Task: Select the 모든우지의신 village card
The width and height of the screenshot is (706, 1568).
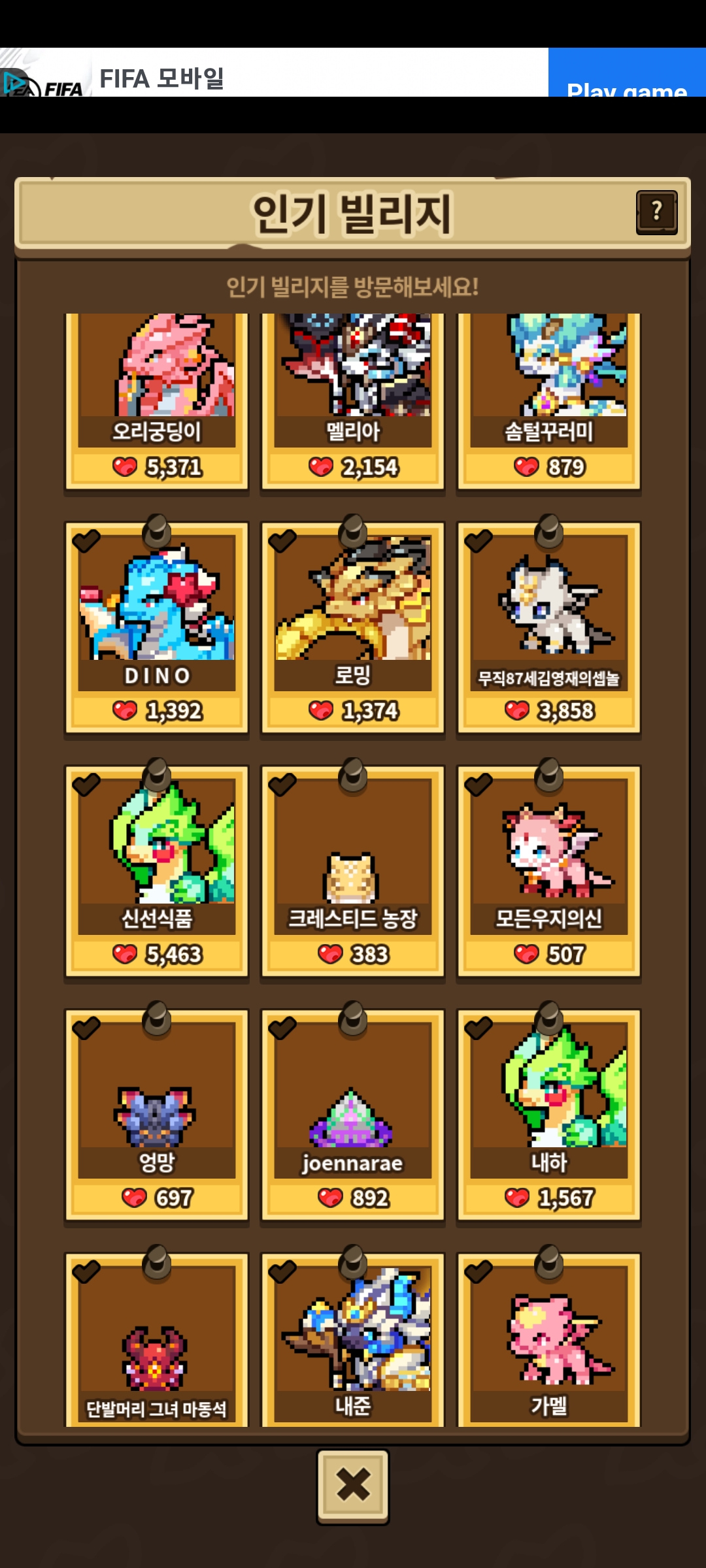Action: coord(549,871)
